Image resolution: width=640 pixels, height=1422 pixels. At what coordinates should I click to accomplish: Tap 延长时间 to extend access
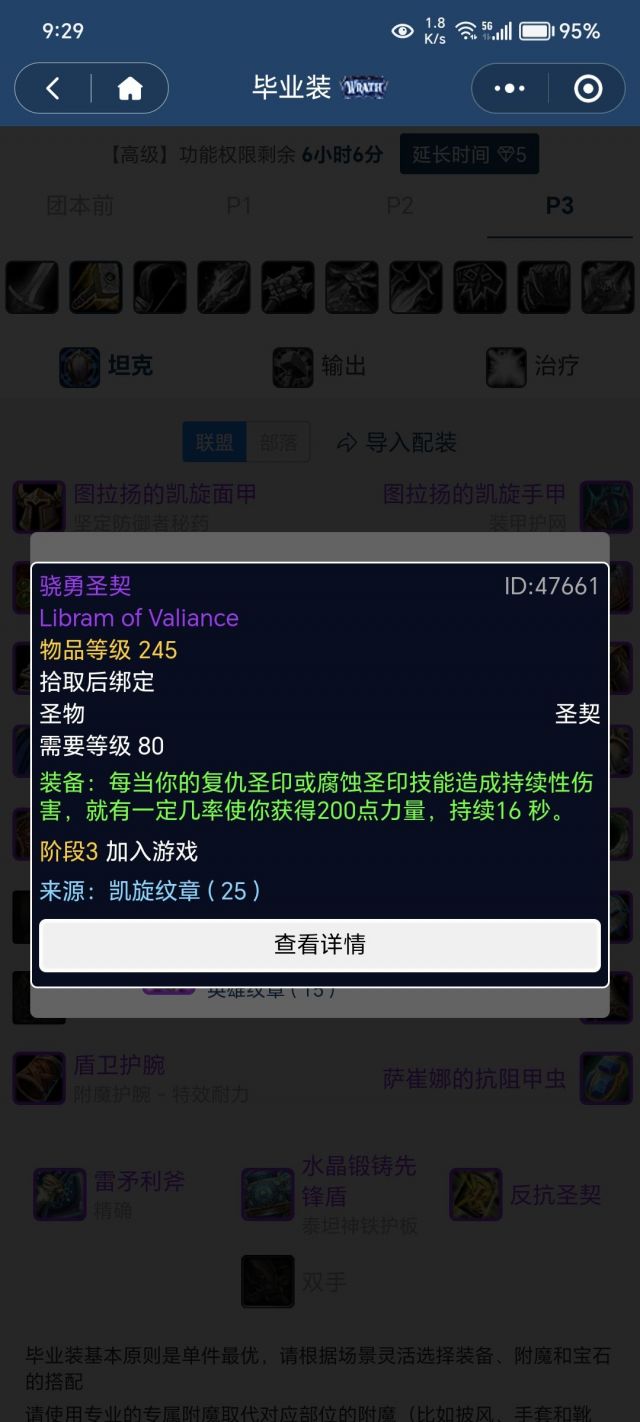(x=468, y=155)
